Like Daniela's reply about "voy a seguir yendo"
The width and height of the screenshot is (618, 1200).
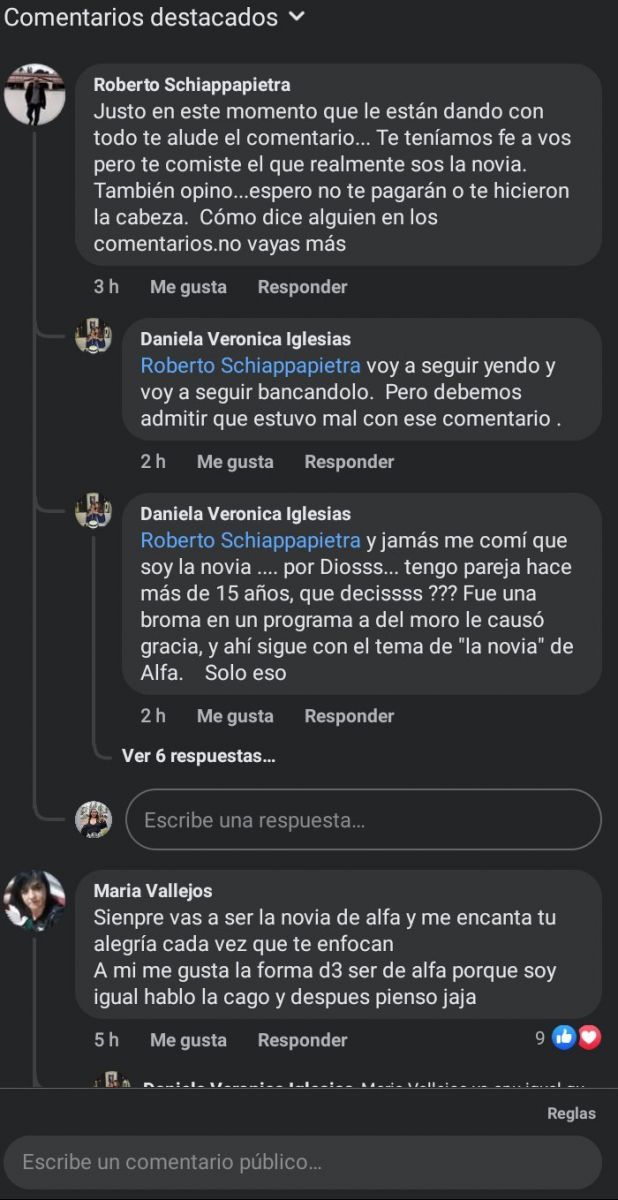click(235, 462)
